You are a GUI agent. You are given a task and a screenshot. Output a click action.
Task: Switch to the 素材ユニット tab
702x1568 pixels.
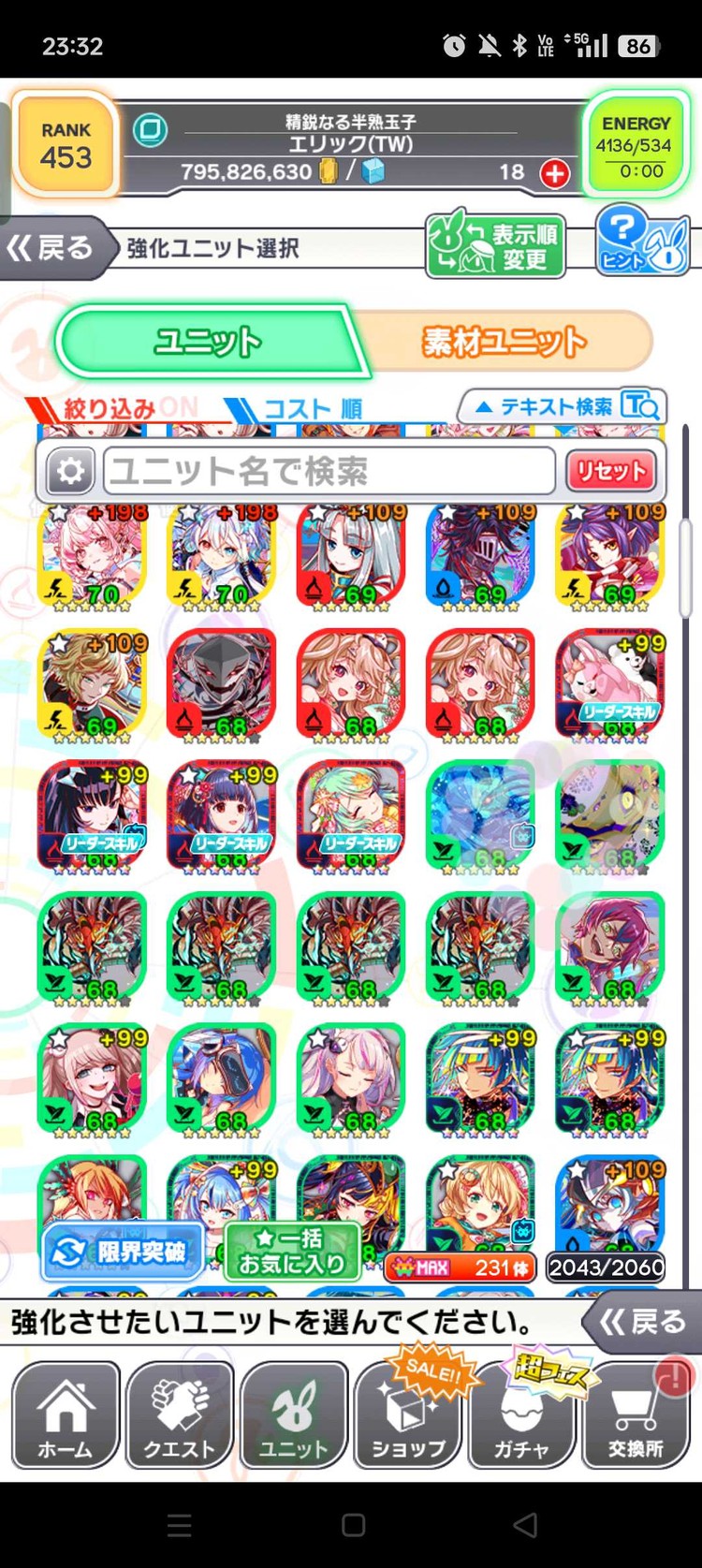click(x=505, y=343)
